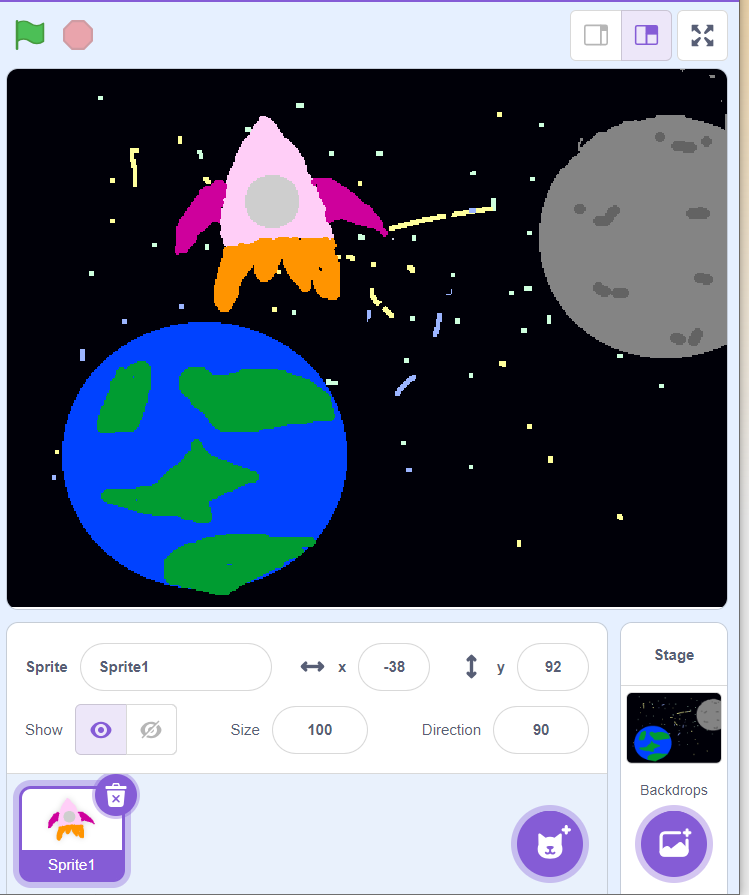Edit the y position value

(x=552, y=667)
